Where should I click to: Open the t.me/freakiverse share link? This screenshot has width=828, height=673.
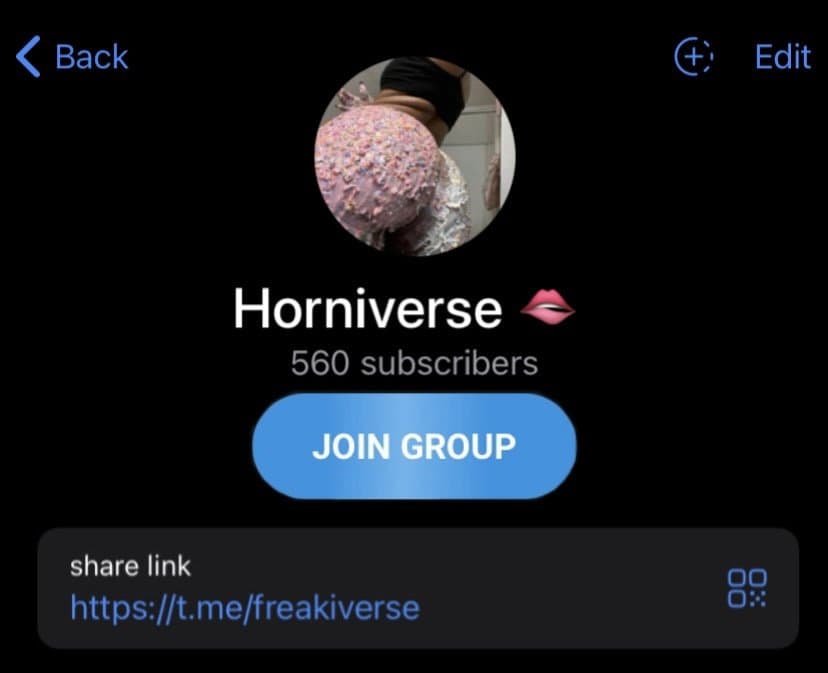point(244,606)
